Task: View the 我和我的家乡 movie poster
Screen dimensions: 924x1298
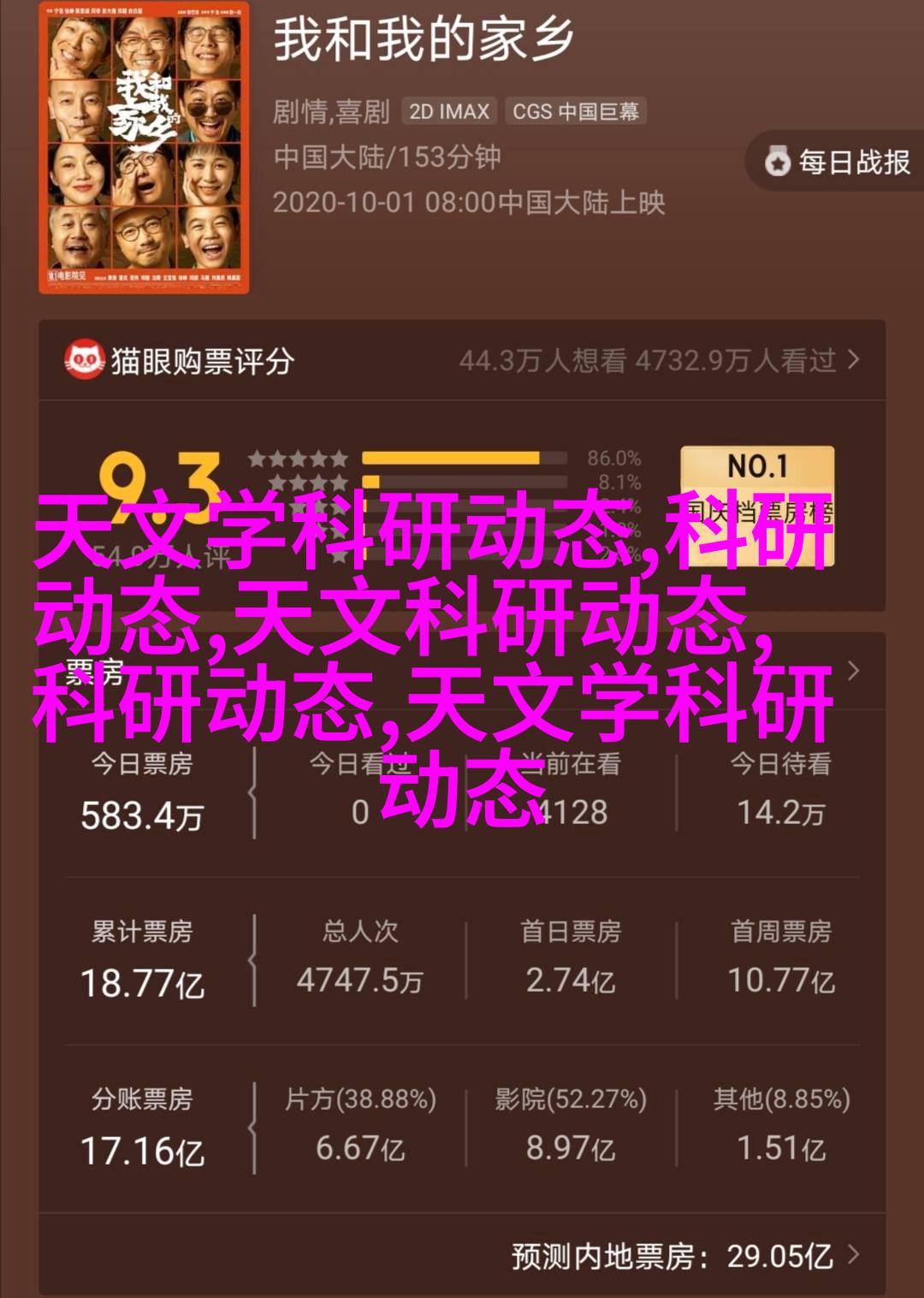Action: point(144,148)
